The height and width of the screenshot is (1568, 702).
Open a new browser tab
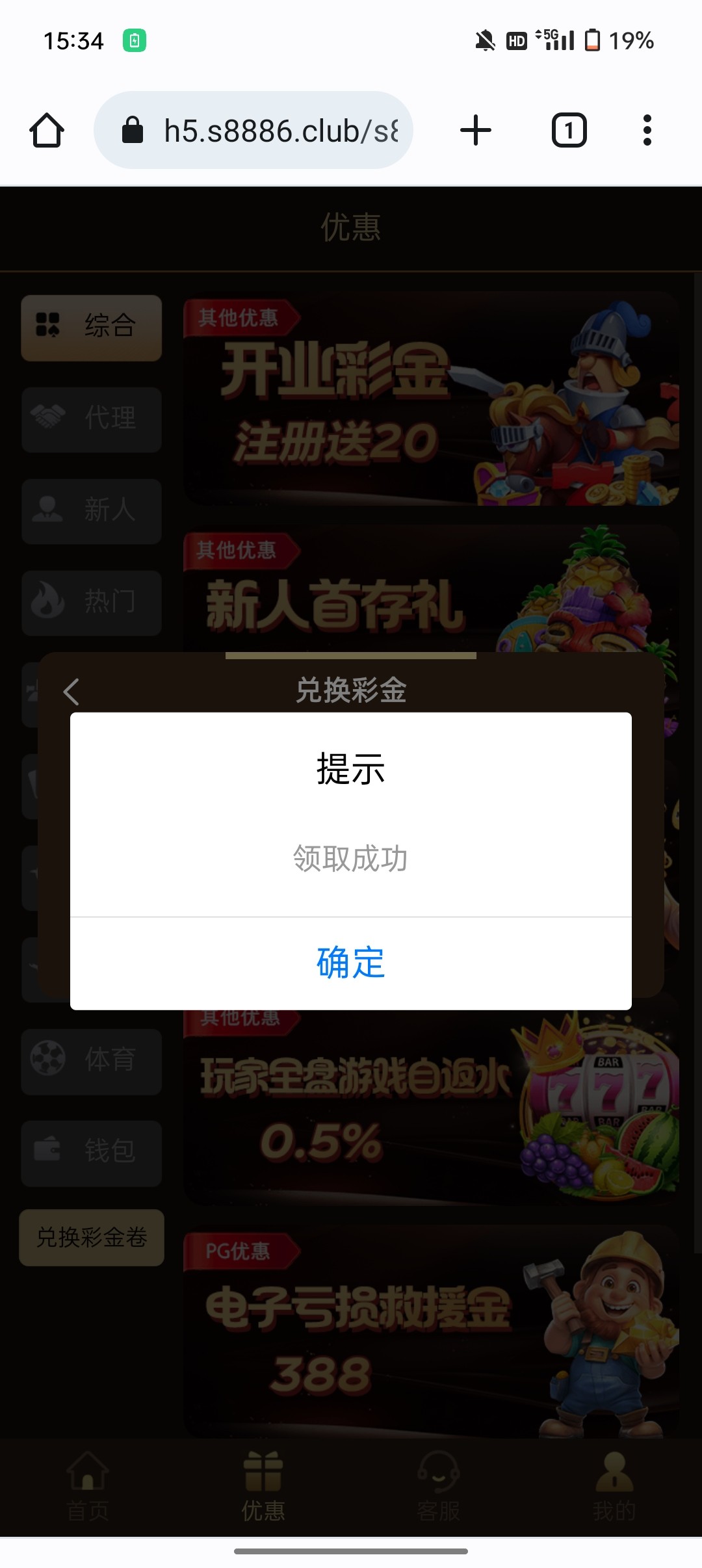tap(475, 131)
